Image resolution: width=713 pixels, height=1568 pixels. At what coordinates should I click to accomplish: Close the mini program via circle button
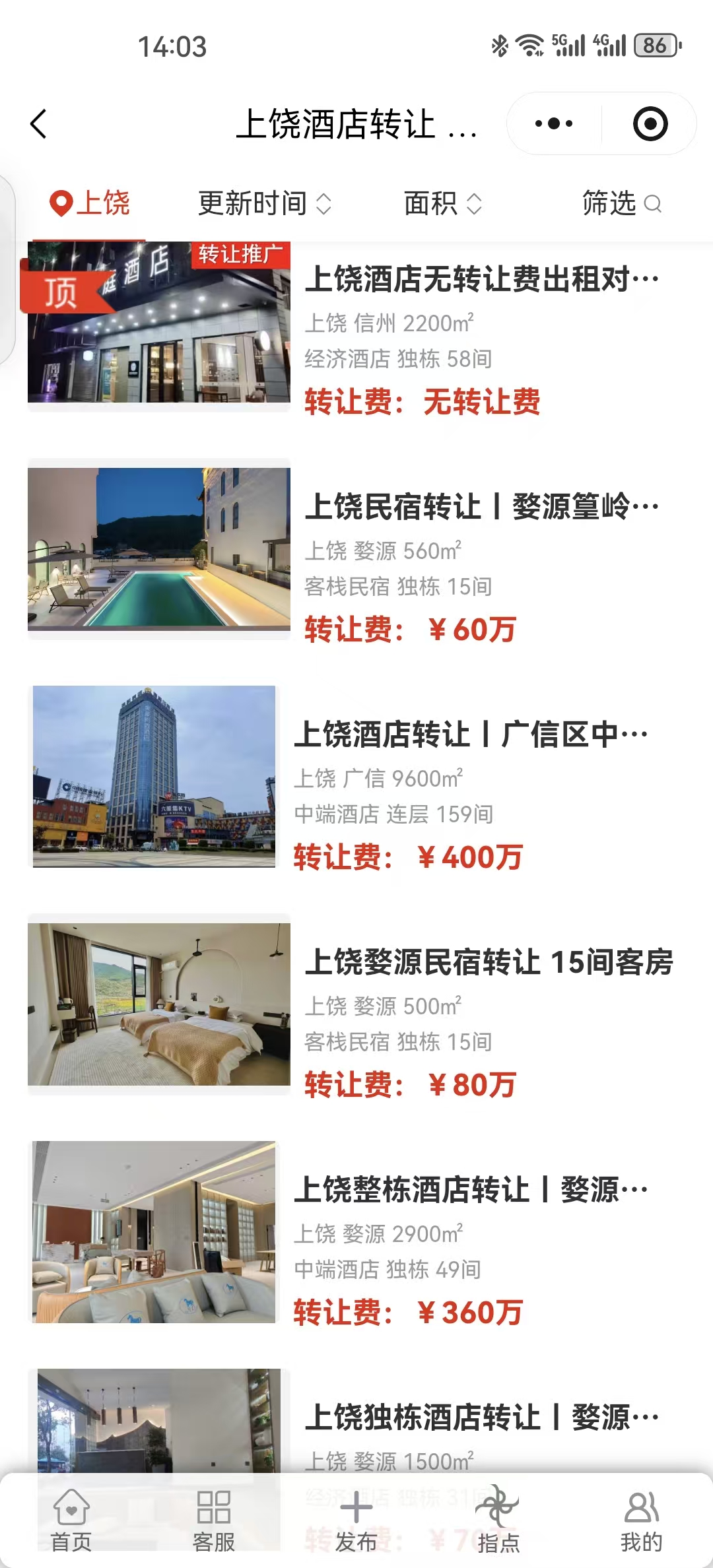click(650, 124)
